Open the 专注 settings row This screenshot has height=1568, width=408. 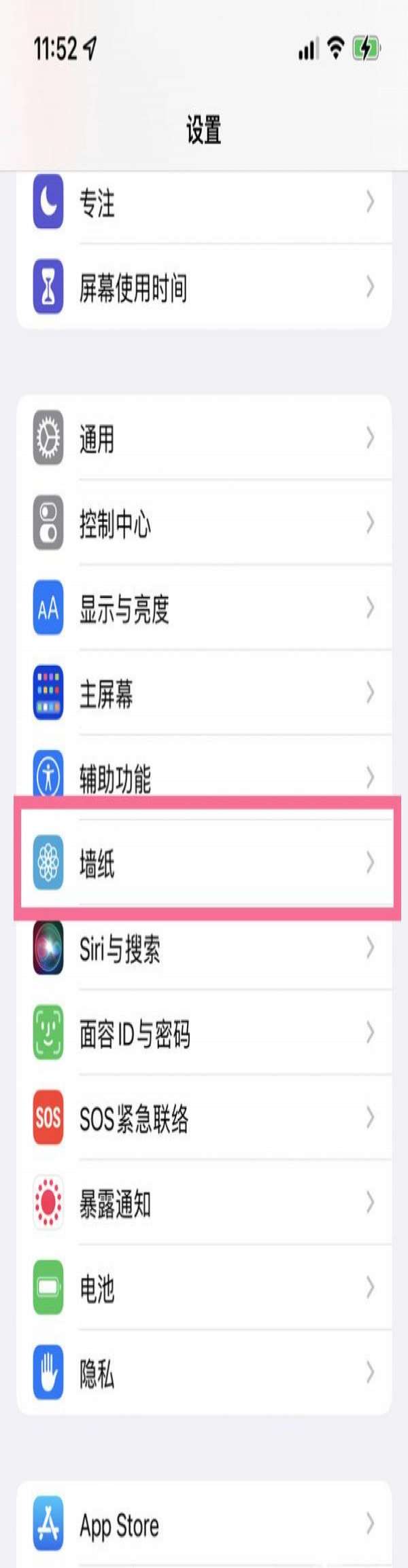pyautogui.click(x=204, y=202)
